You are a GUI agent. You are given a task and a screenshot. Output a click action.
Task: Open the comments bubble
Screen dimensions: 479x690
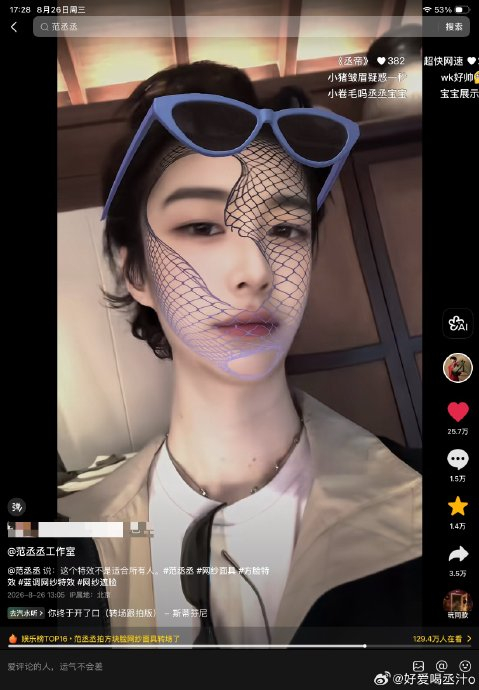coord(458,459)
